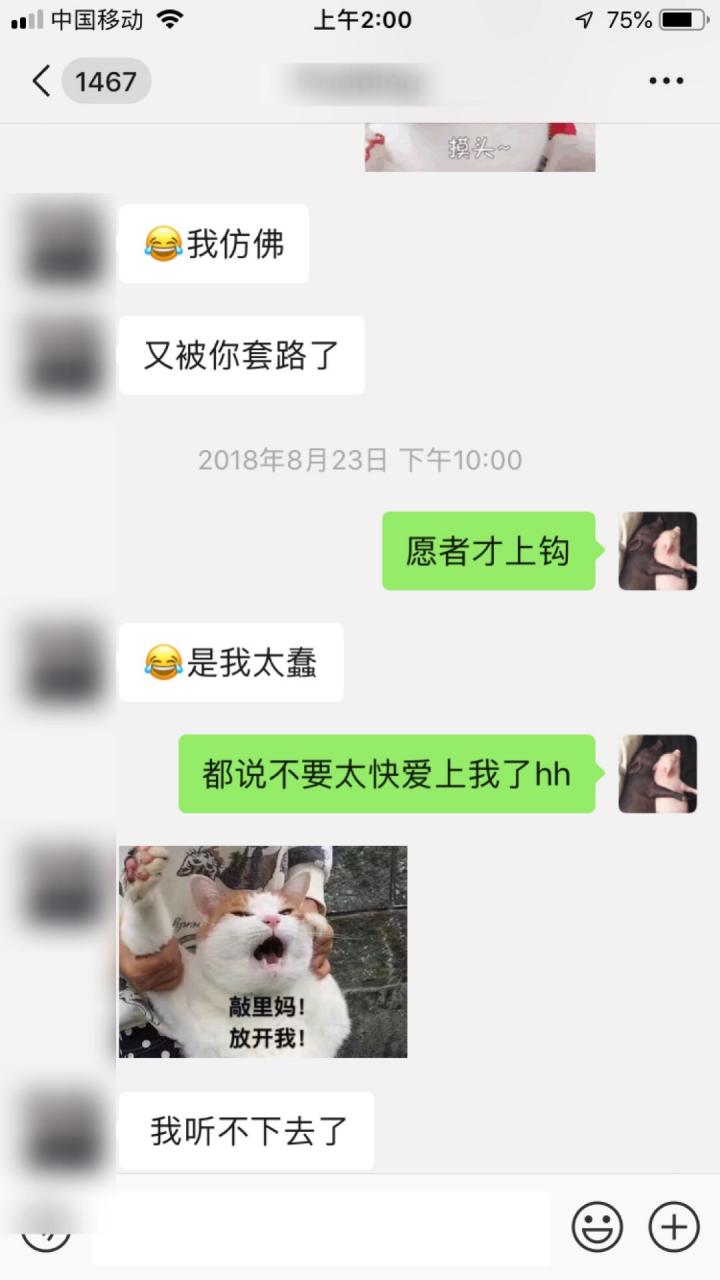This screenshot has width=720, height=1280.
Task: Open the 摸头 image at top
Action: [x=480, y=148]
